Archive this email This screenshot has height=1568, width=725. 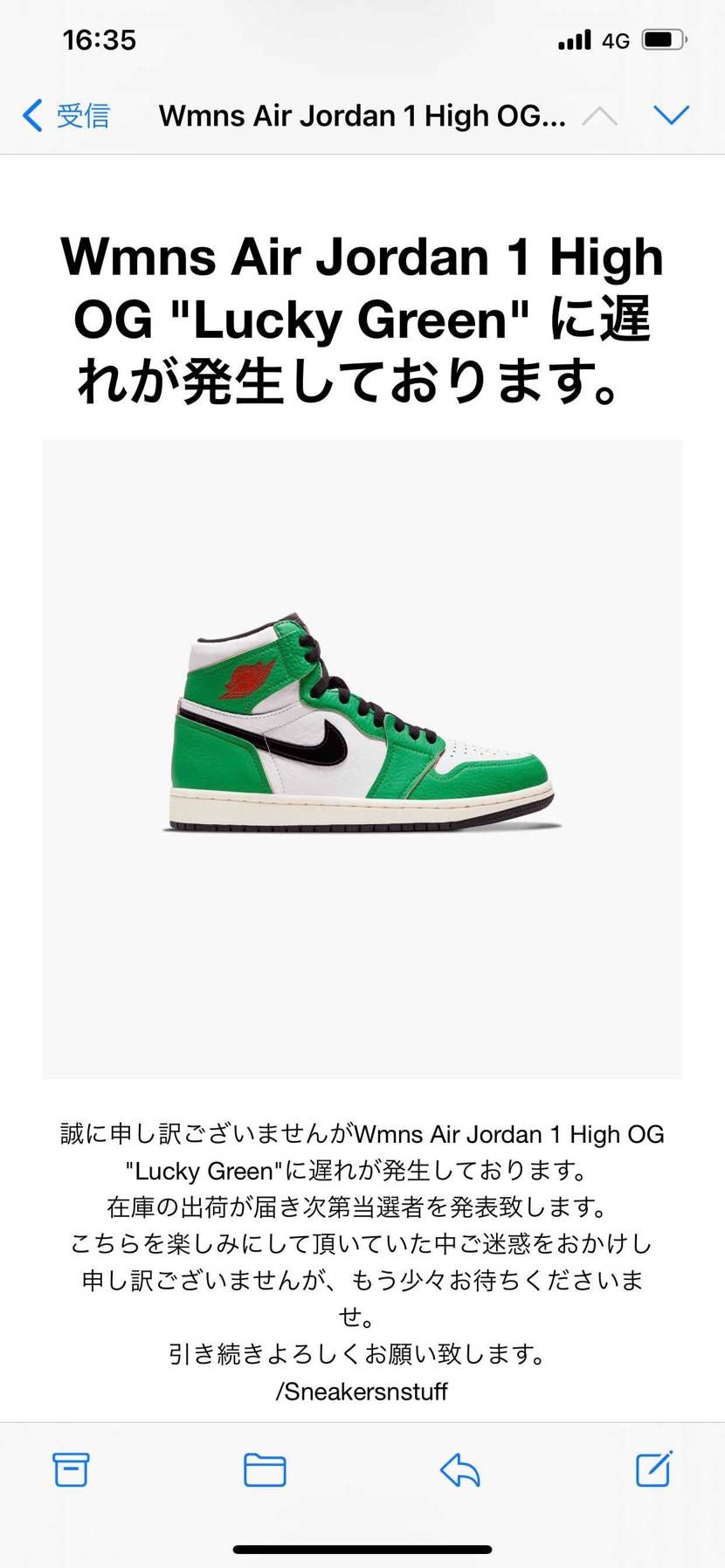pos(71,1469)
